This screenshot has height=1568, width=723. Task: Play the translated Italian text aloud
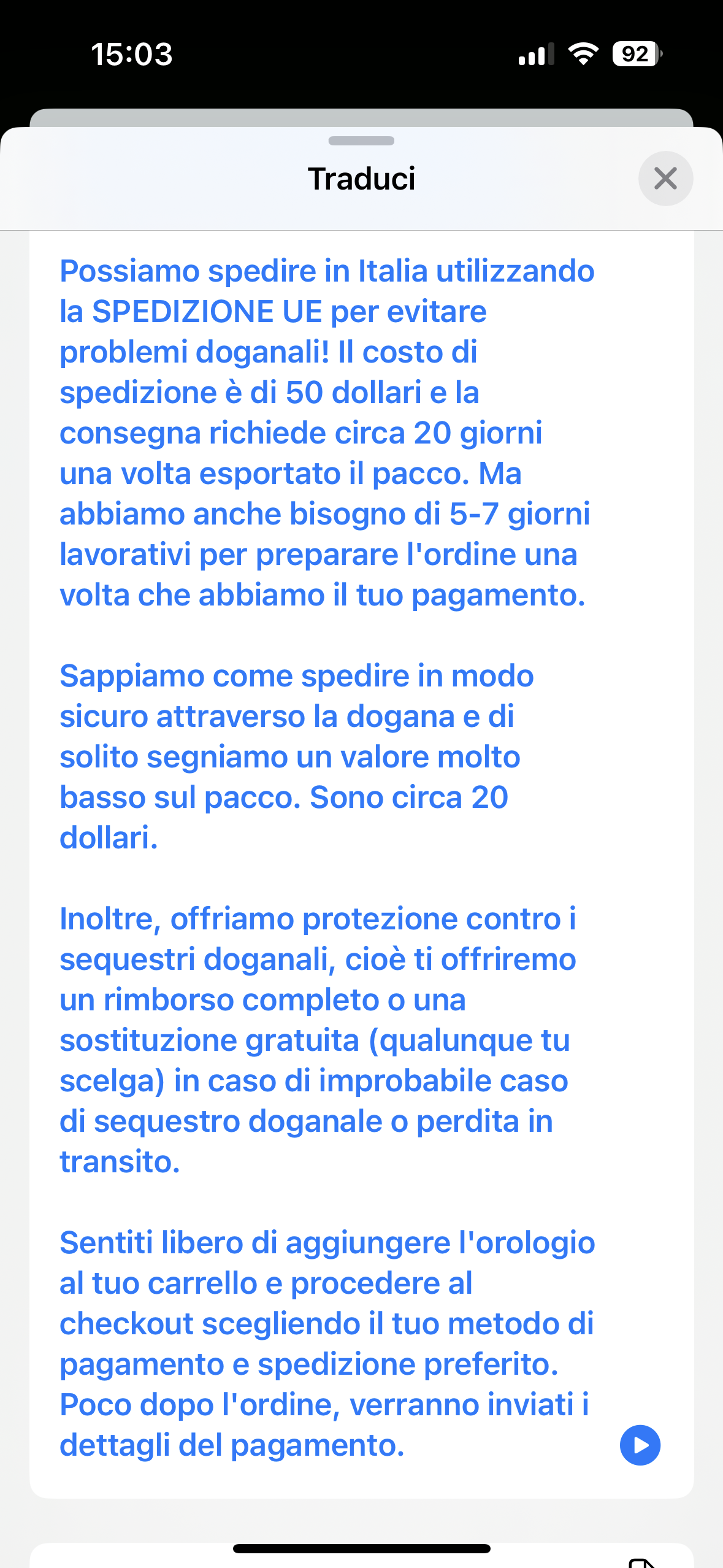point(640,1445)
